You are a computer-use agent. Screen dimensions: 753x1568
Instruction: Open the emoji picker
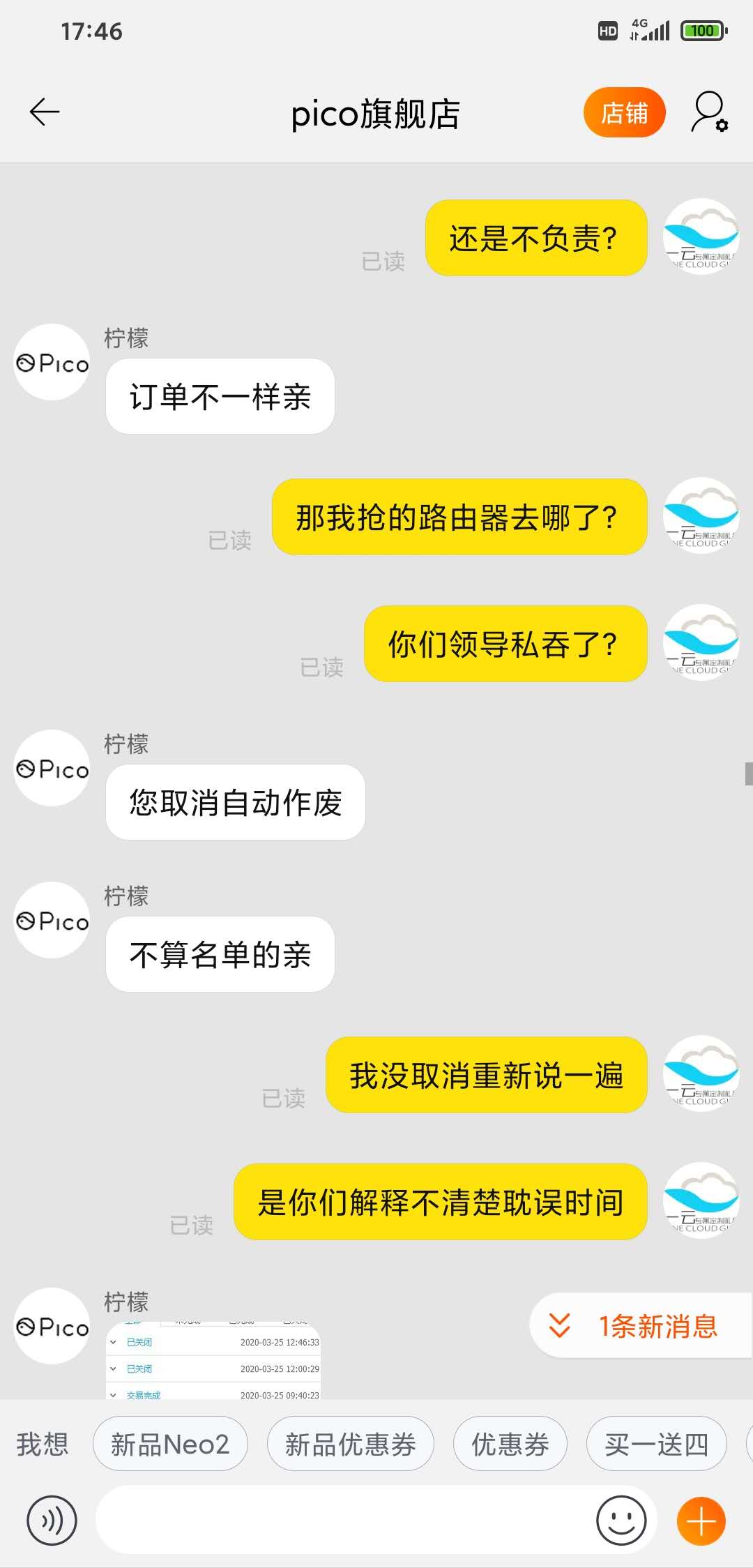[621, 1521]
